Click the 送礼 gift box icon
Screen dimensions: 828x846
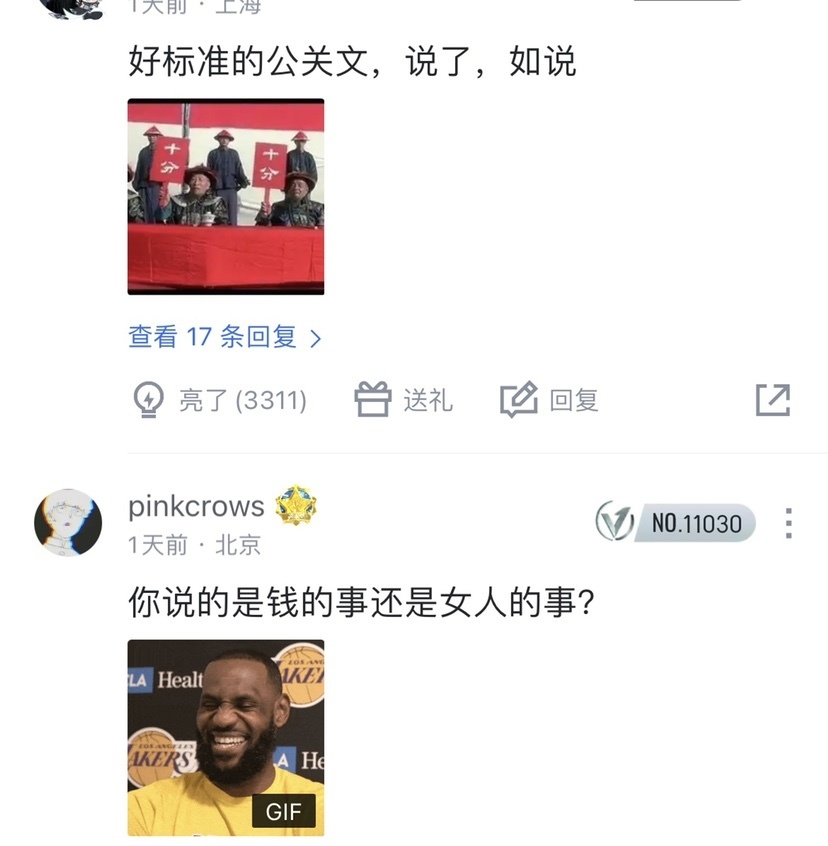click(371, 399)
